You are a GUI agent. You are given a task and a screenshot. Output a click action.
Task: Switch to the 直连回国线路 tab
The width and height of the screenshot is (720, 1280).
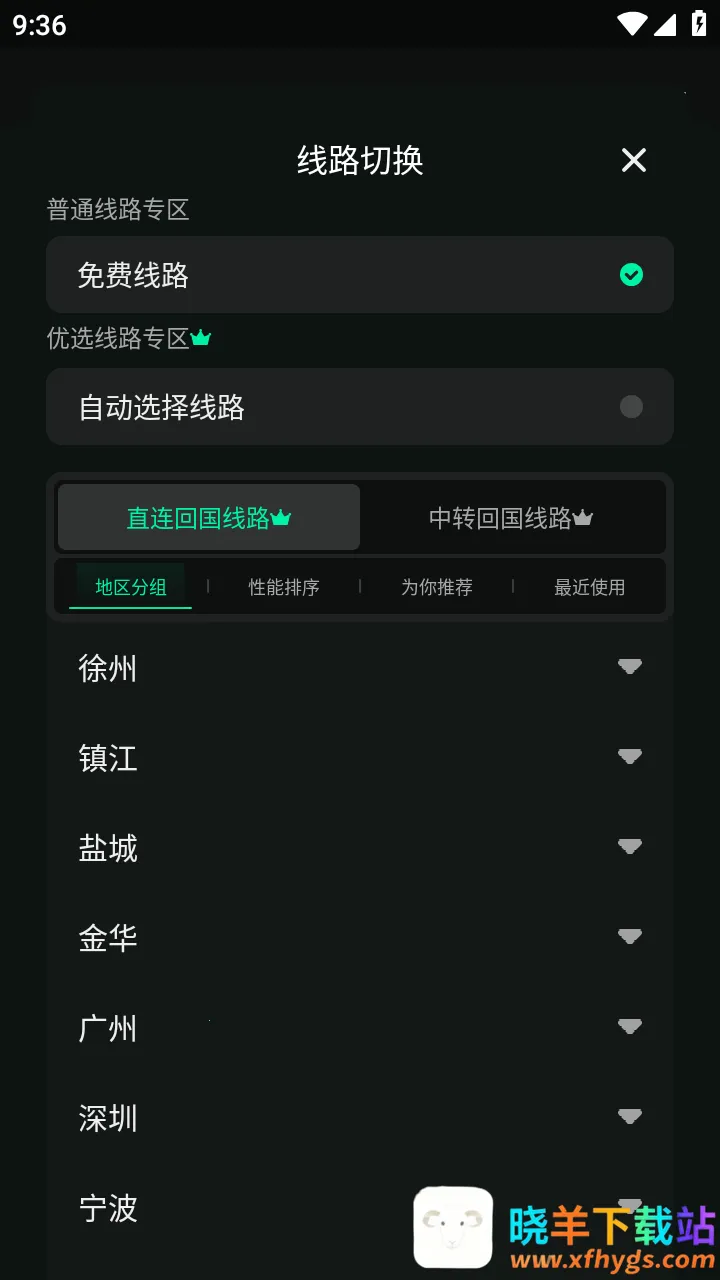tap(209, 518)
